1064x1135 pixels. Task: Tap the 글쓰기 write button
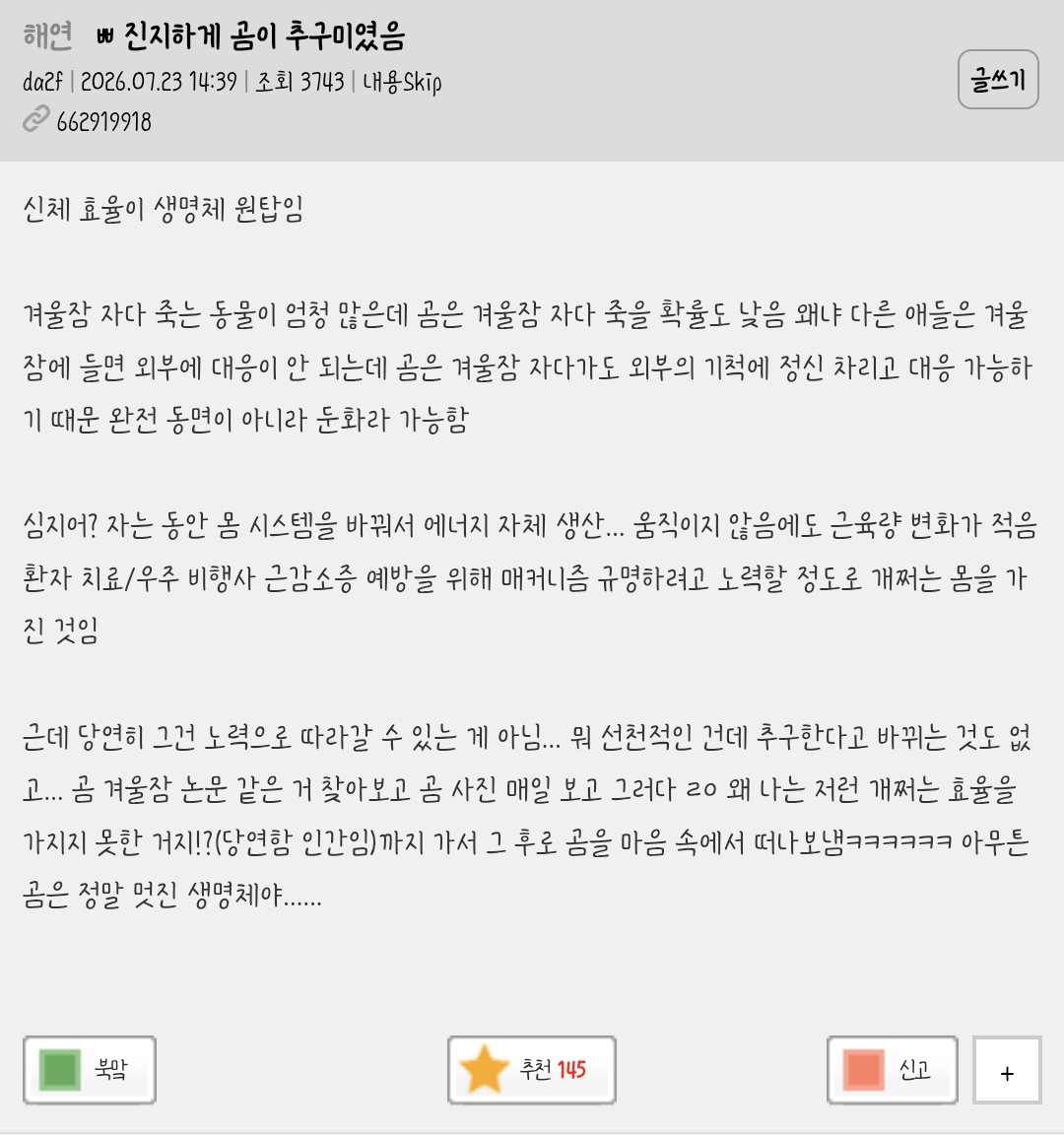998,80
